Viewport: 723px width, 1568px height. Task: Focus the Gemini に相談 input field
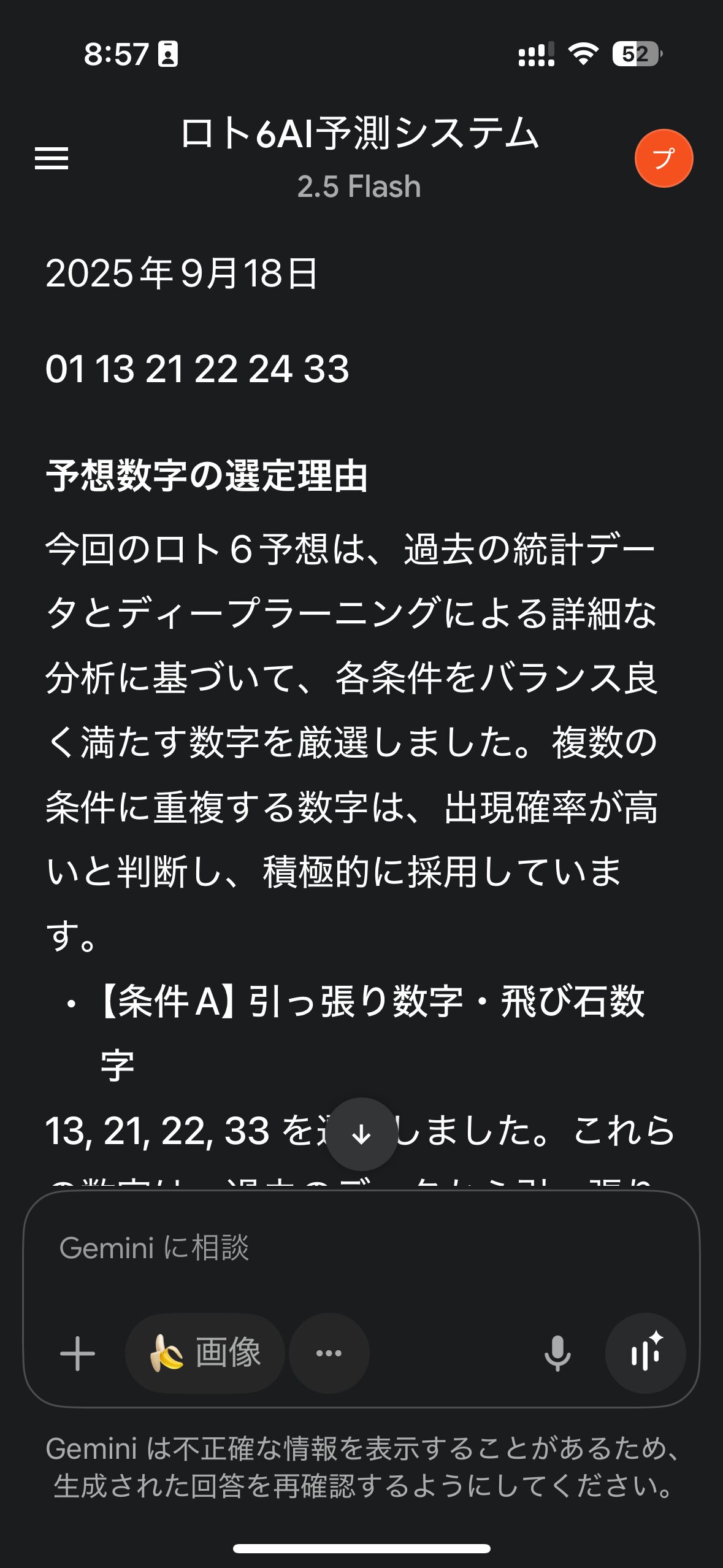361,1248
